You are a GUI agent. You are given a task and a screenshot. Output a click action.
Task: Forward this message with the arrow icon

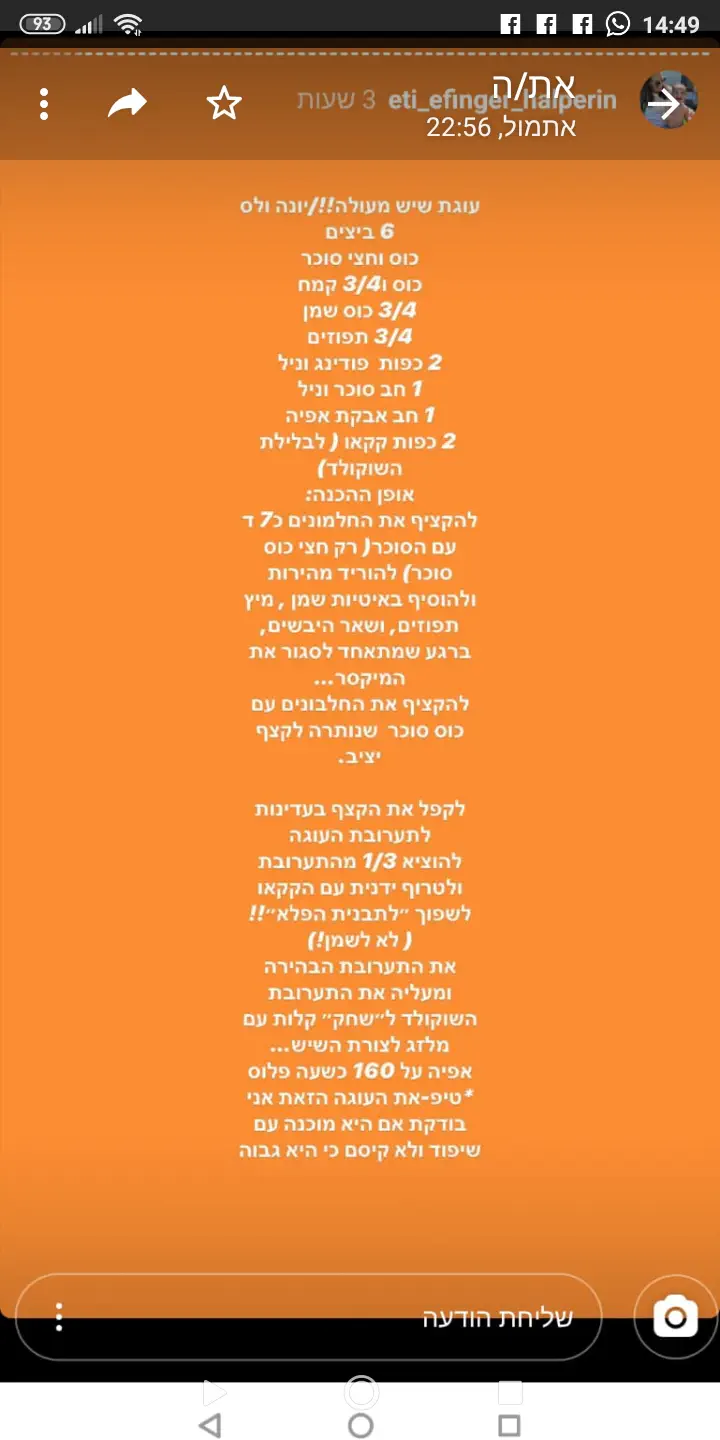(x=128, y=103)
